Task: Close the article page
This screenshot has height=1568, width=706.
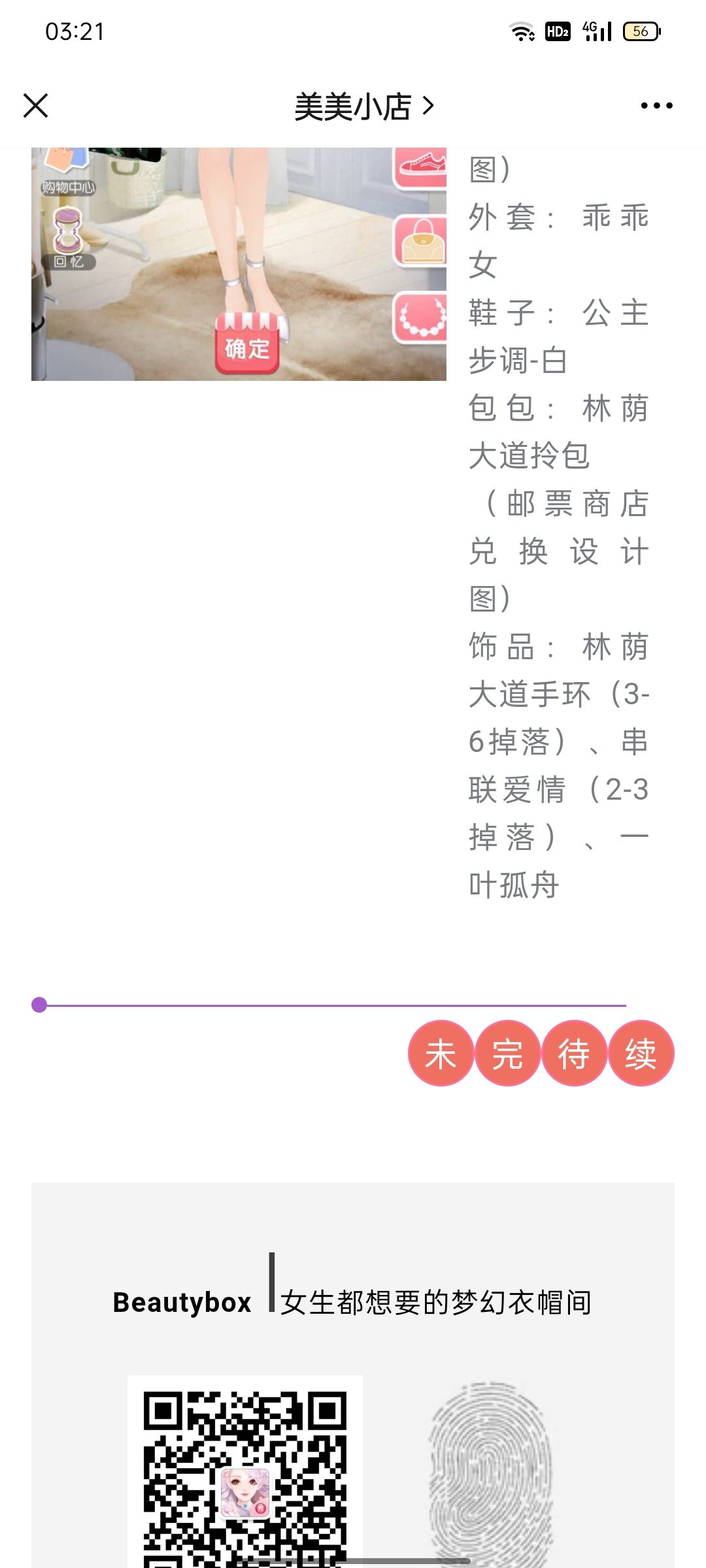Action: tap(36, 106)
